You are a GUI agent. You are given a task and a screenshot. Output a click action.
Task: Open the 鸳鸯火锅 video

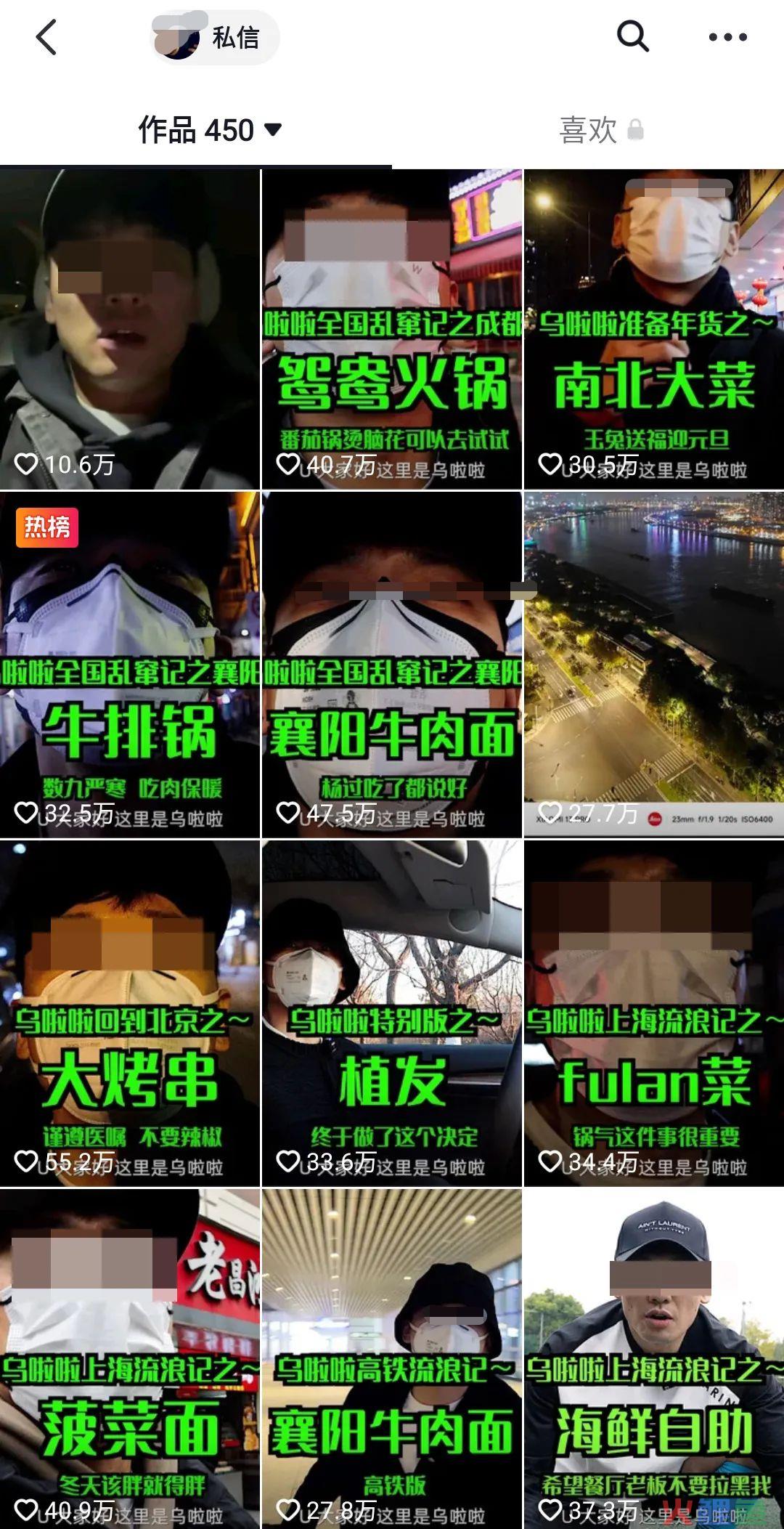pyautogui.click(x=392, y=329)
